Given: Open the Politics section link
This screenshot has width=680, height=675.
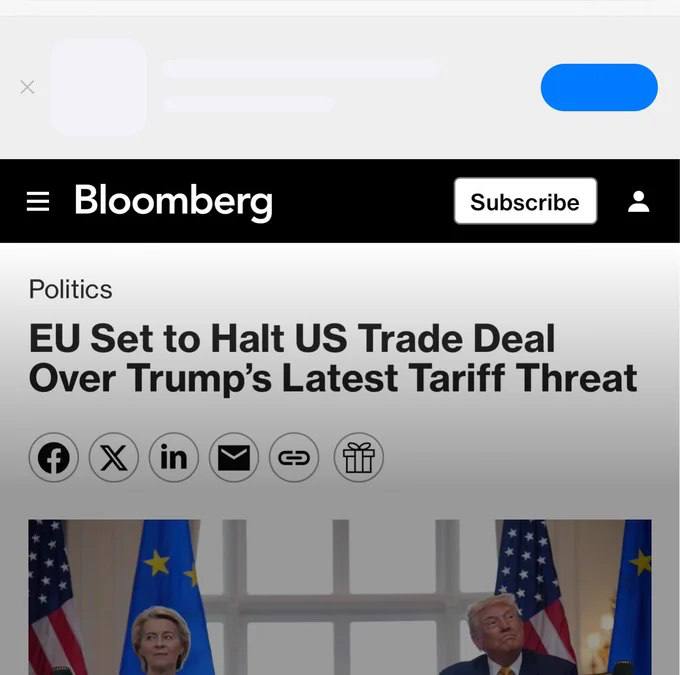Looking at the screenshot, I should (70, 289).
